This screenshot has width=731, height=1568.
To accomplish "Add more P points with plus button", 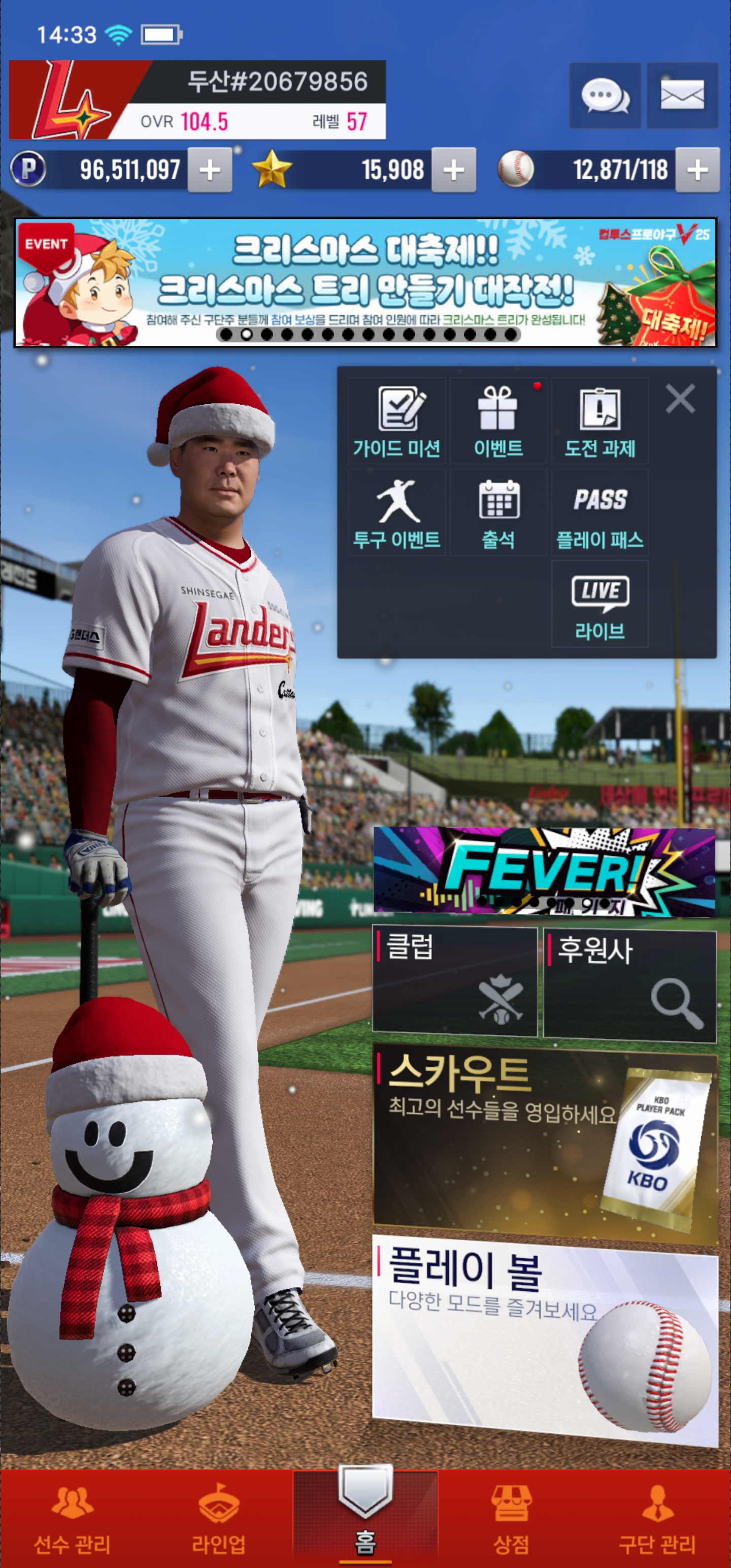I will 209,170.
